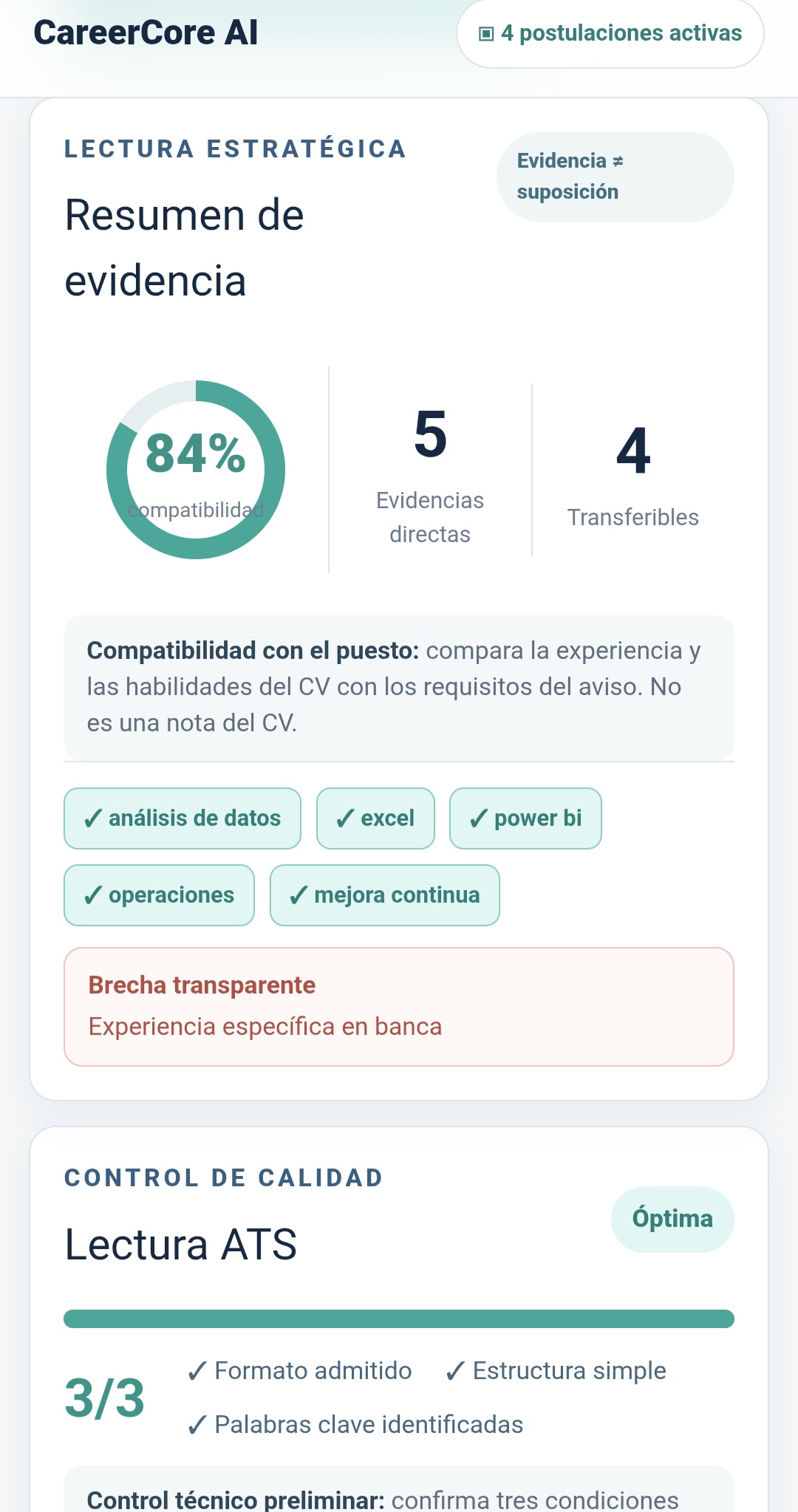Select the mejora continua chip
The height and width of the screenshot is (1512, 798).
pyautogui.click(x=385, y=895)
